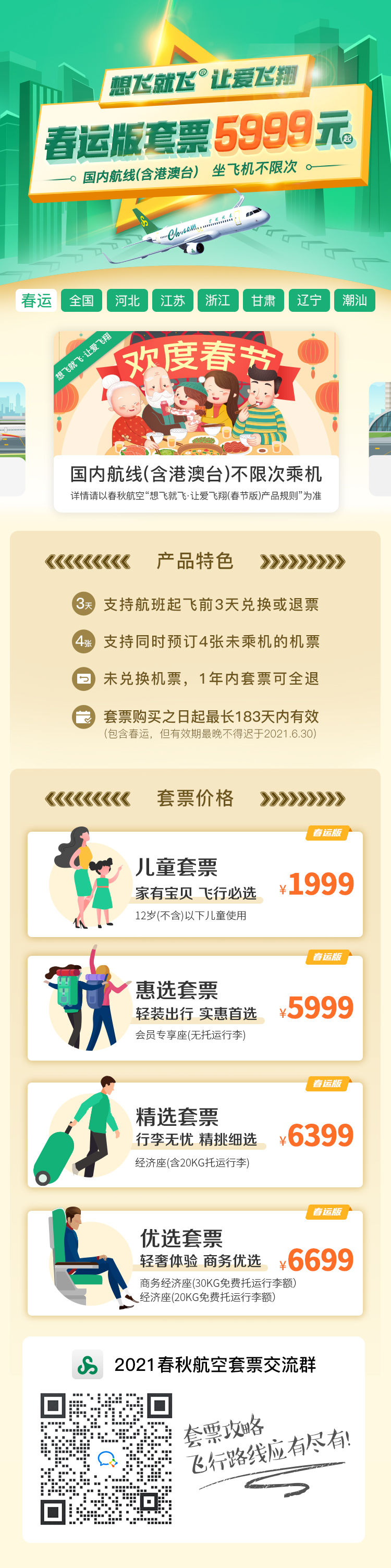The width and height of the screenshot is (391, 1568).
Task: Show the next carousel card on the right
Action: tap(380, 438)
